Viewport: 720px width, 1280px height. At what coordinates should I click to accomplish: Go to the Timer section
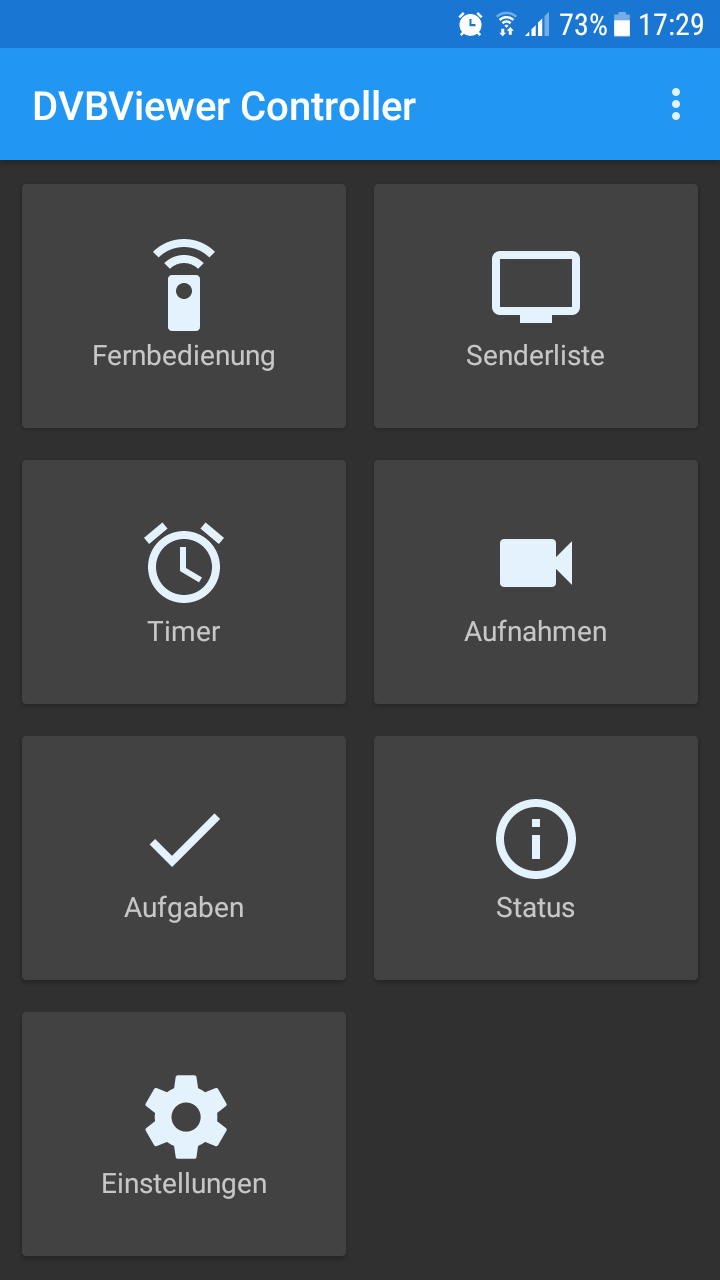tap(184, 582)
